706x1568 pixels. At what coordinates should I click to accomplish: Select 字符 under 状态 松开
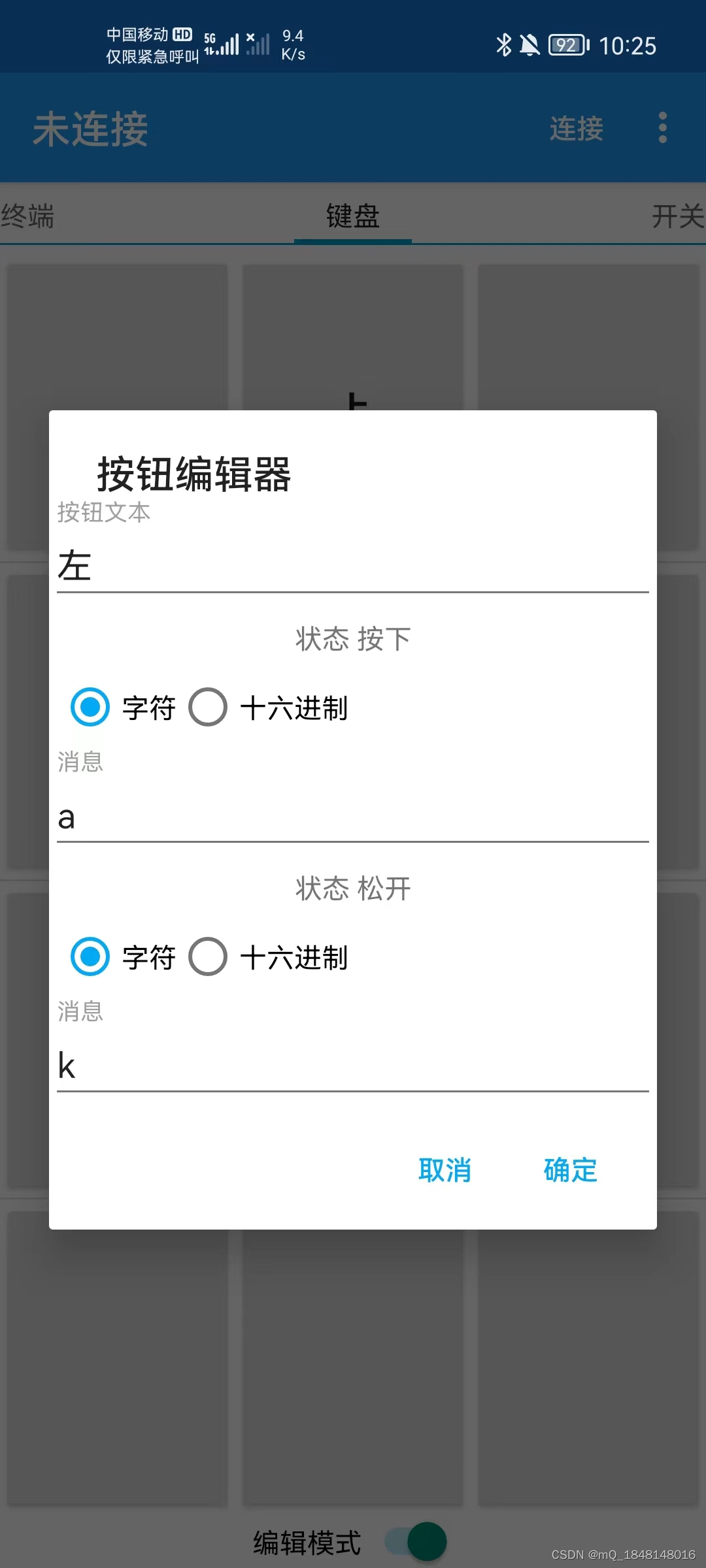coord(123,957)
